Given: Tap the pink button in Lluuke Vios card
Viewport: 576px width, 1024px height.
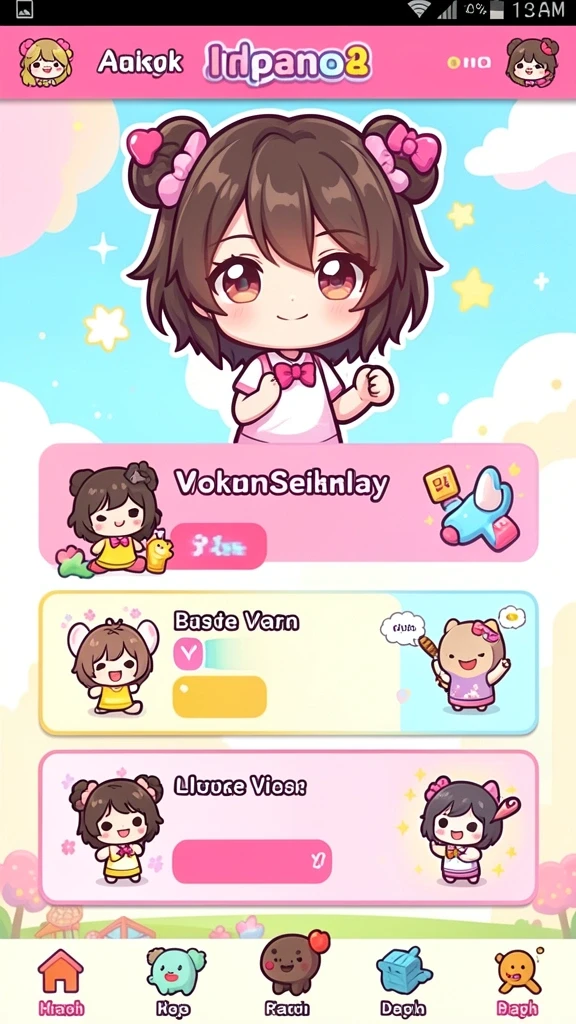Looking at the screenshot, I should pos(252,861).
